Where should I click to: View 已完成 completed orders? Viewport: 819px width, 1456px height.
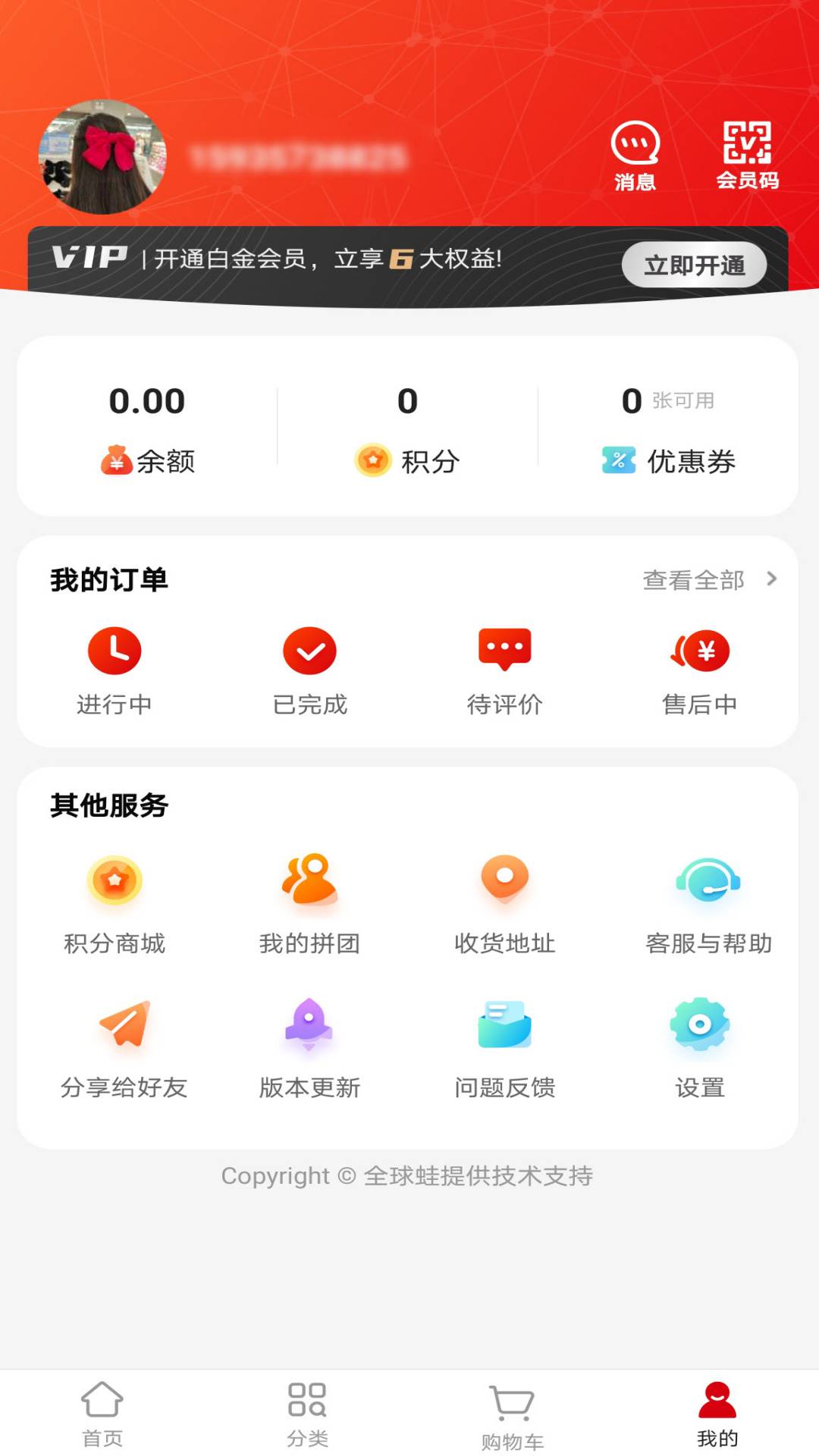[309, 672]
